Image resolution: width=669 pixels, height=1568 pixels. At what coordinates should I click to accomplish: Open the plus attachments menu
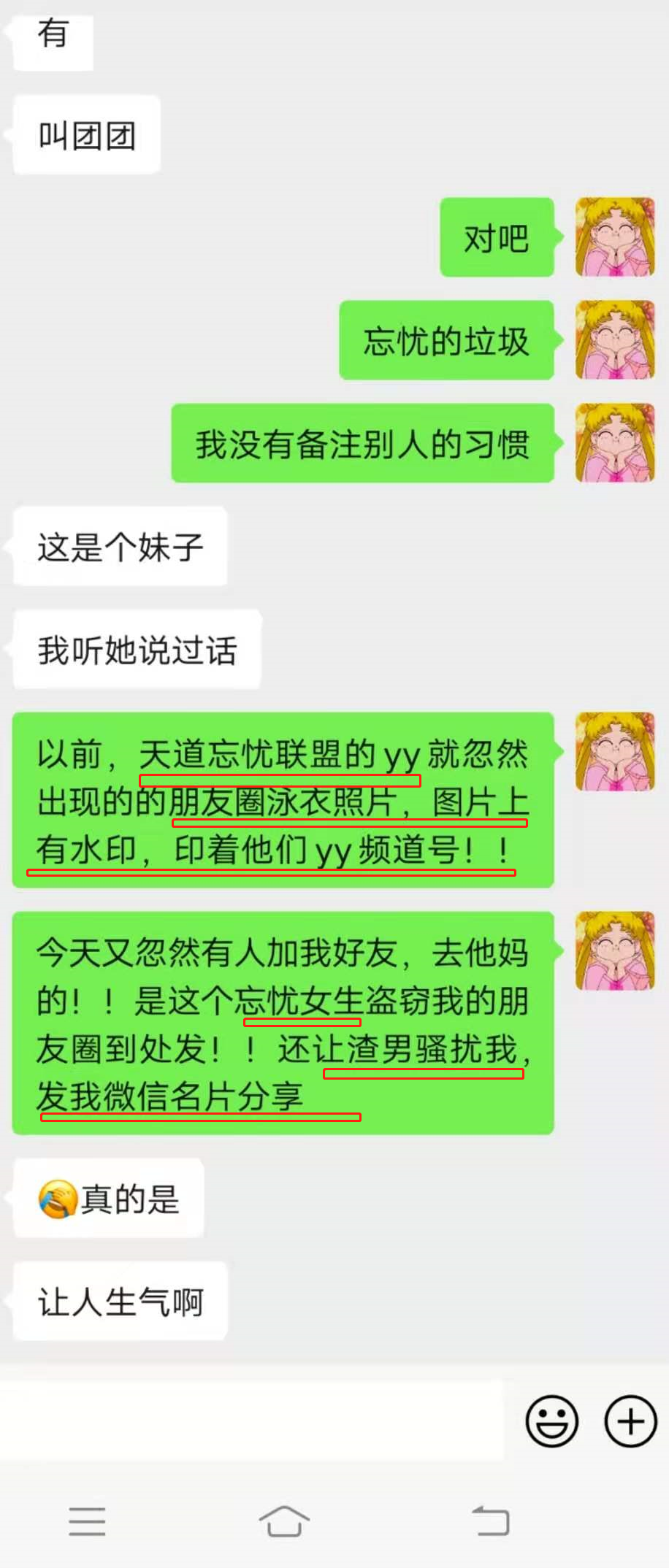click(x=630, y=1421)
